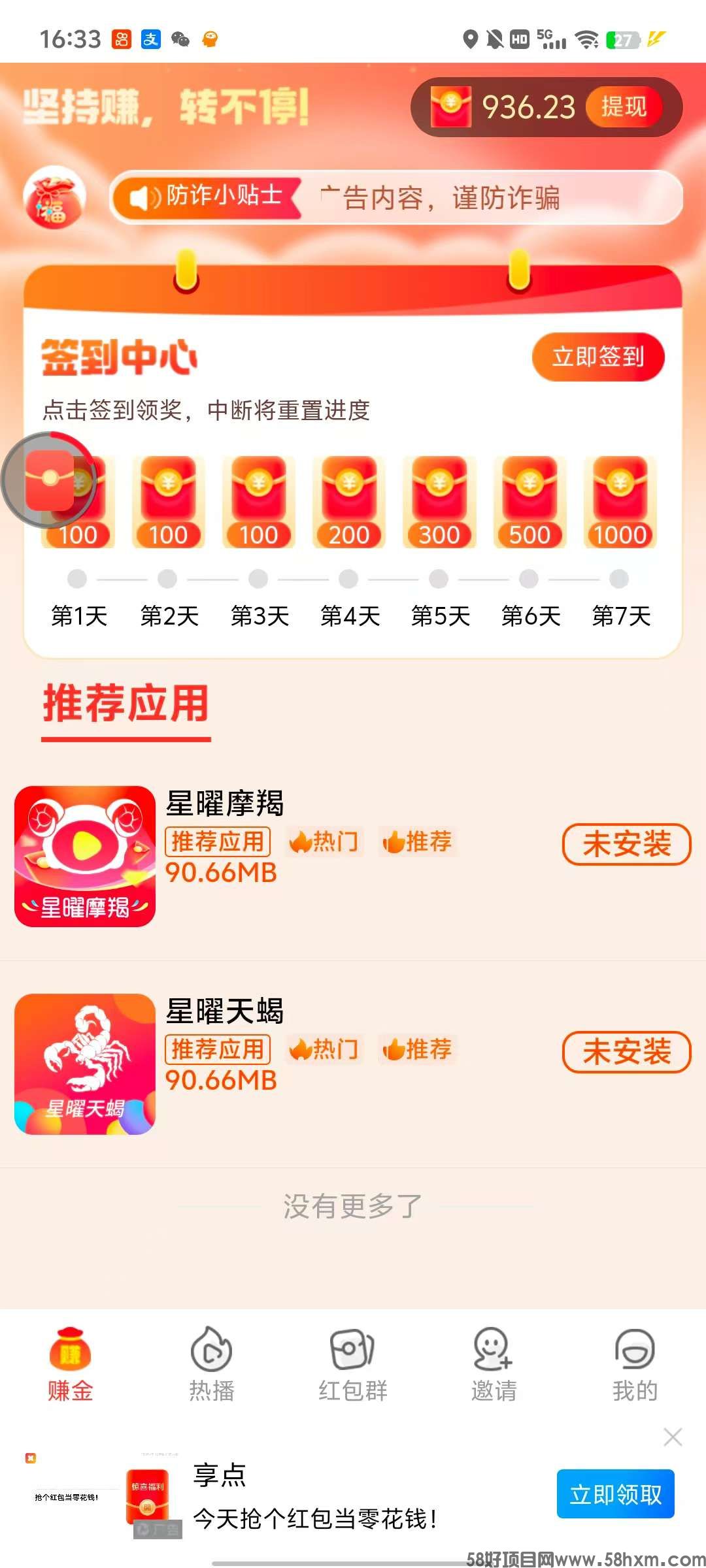The height and width of the screenshot is (1568, 706).
Task: Tap the 提现 withdraw button
Action: click(x=624, y=106)
